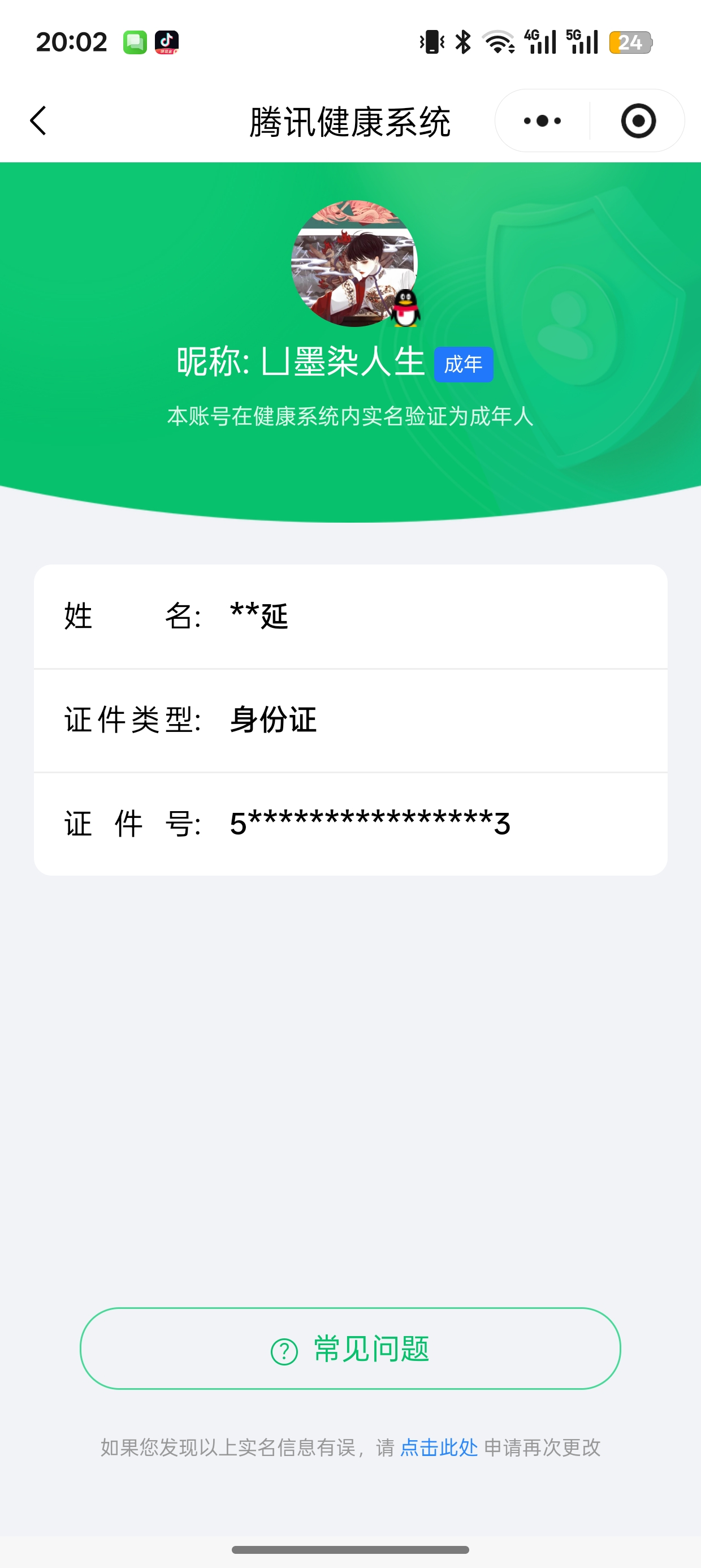Expand the 证件类型 identity document row
This screenshot has width=701, height=1568.
[350, 720]
